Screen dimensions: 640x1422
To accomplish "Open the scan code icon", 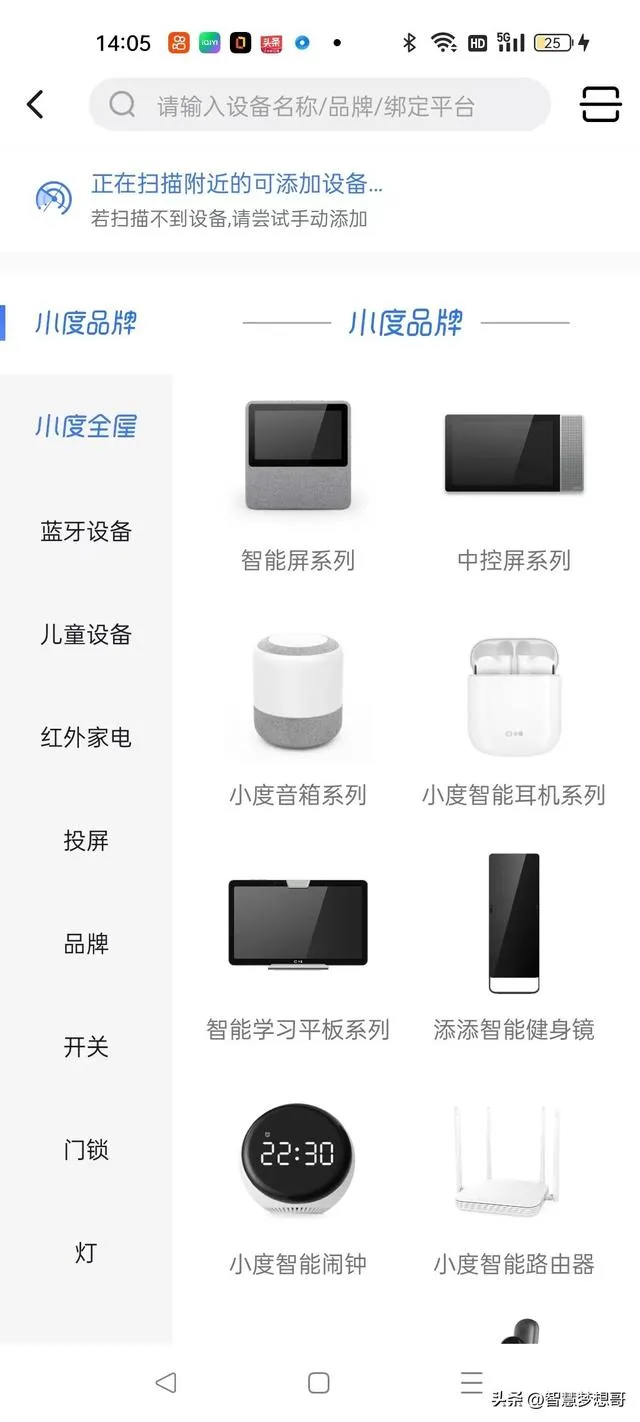I will [600, 104].
